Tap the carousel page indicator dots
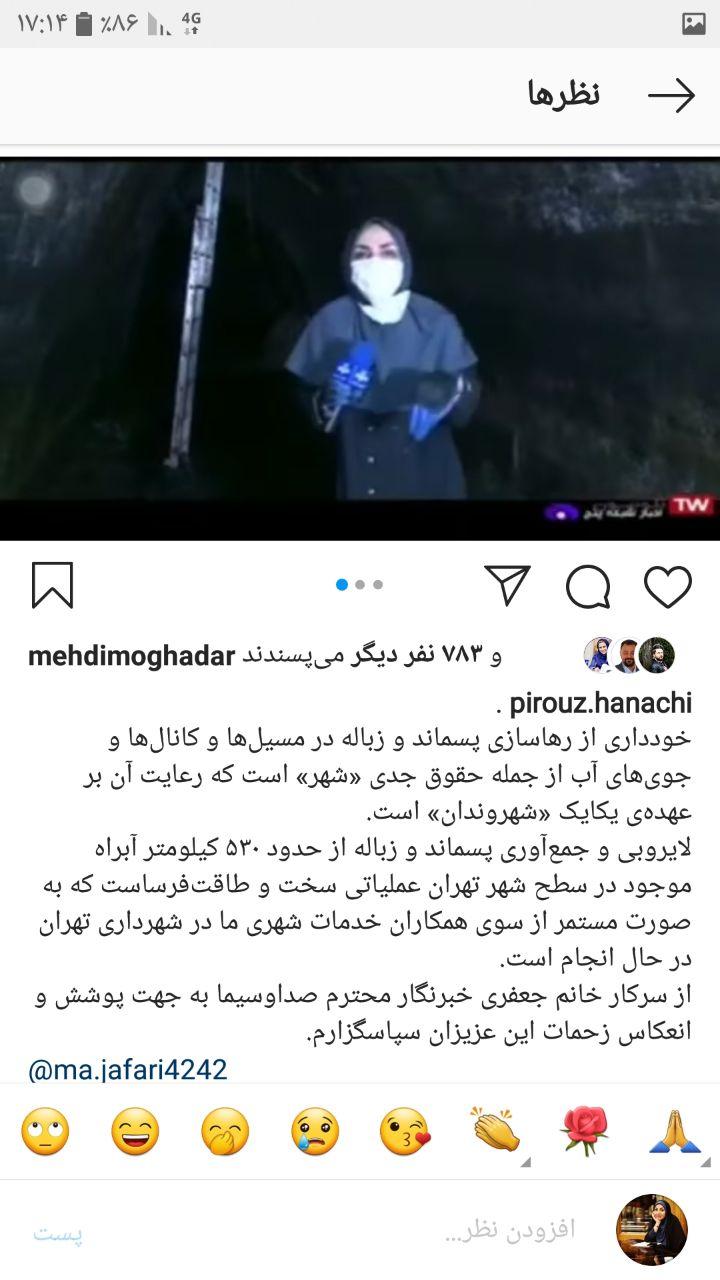Viewport: 720px width, 1280px height. pyautogui.click(x=360, y=585)
